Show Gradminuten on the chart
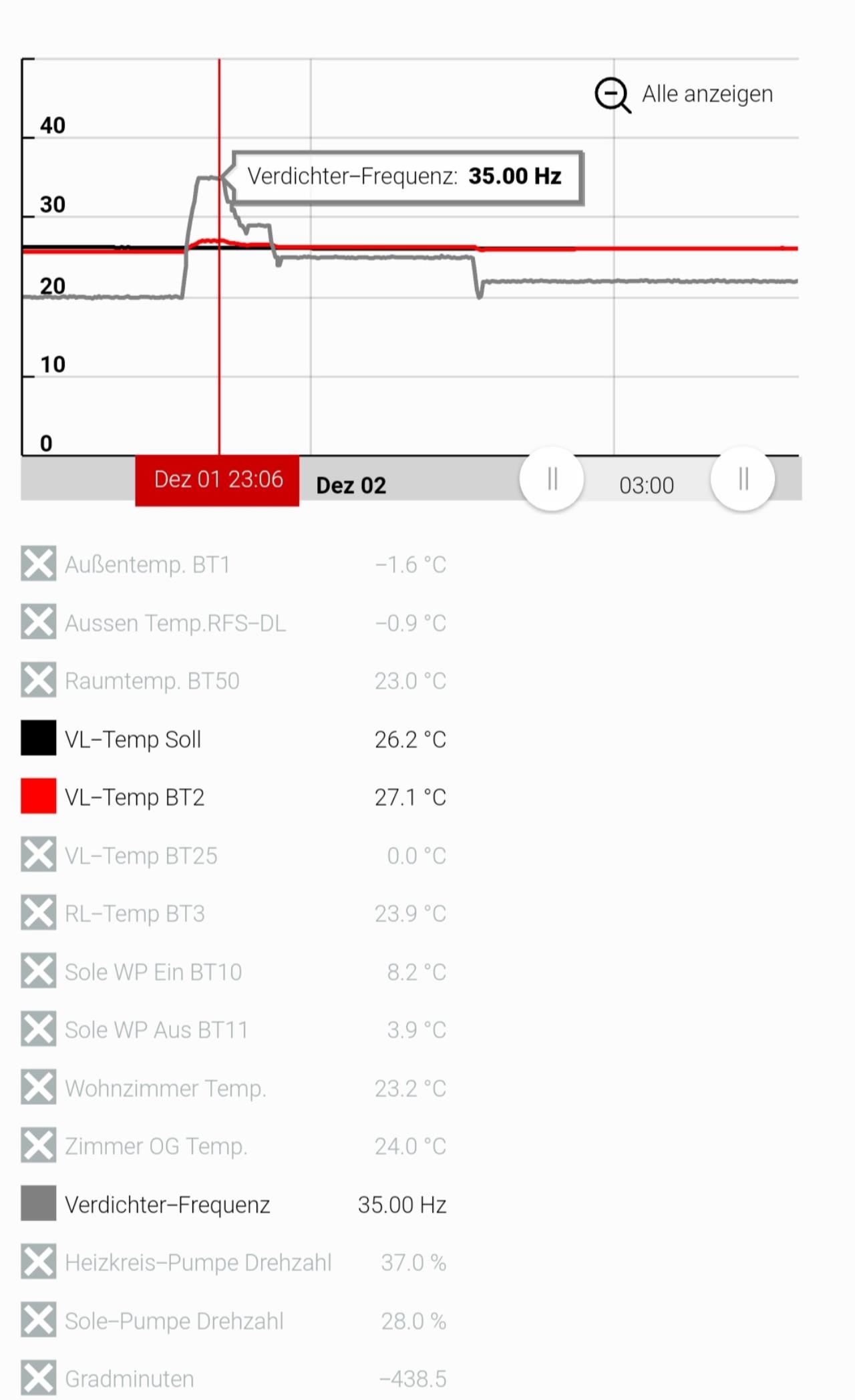Viewport: 855px width, 1400px height. coord(38,1378)
